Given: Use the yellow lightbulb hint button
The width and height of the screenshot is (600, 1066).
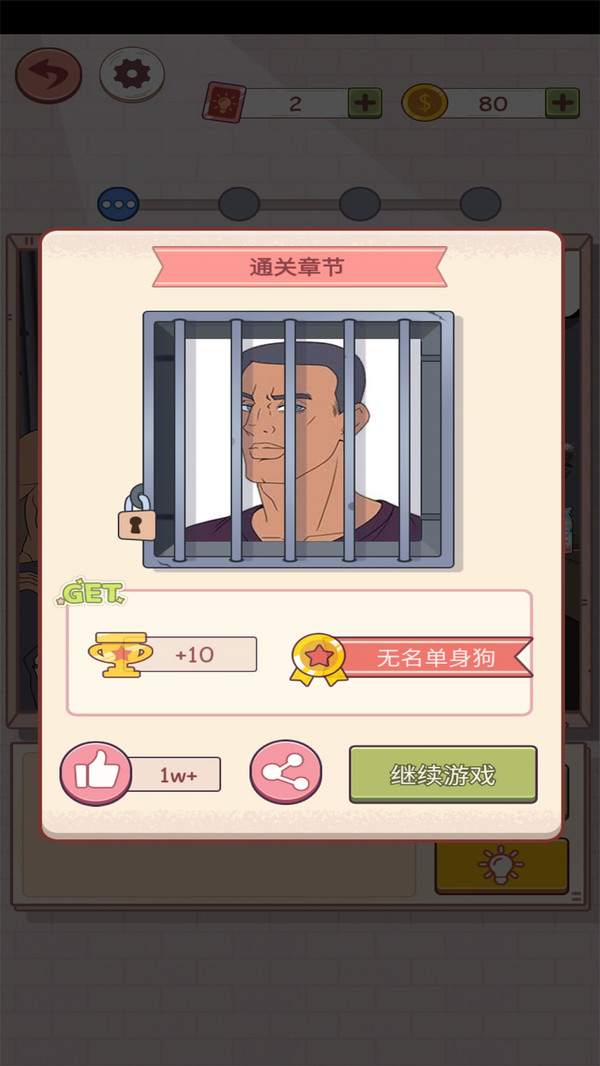Looking at the screenshot, I should coord(500,865).
